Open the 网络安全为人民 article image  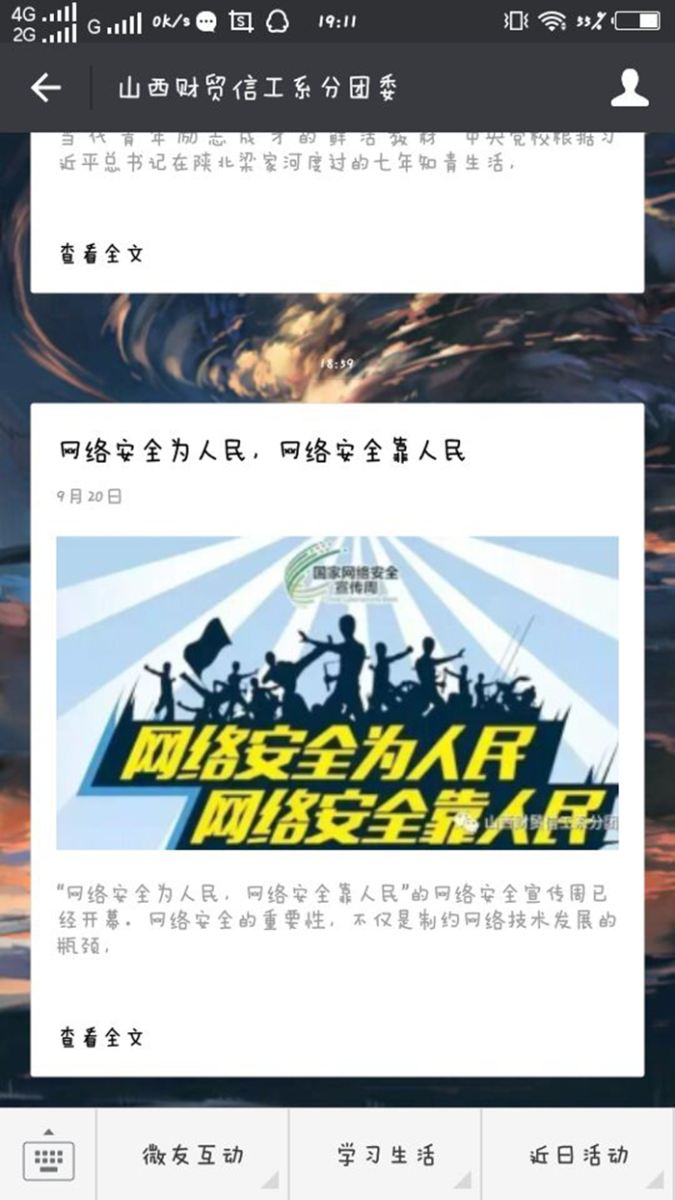337,692
